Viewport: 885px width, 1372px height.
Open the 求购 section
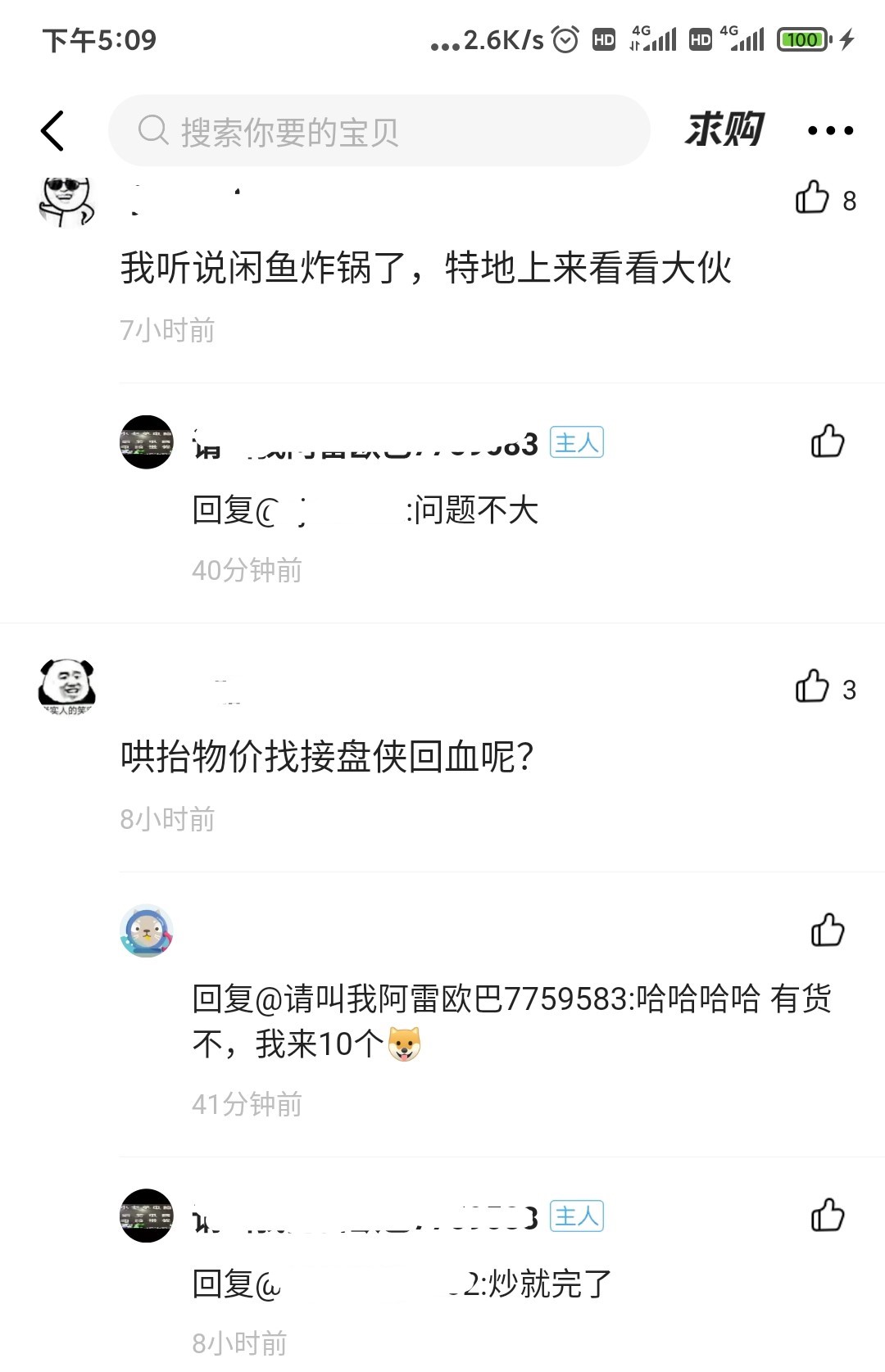724,129
